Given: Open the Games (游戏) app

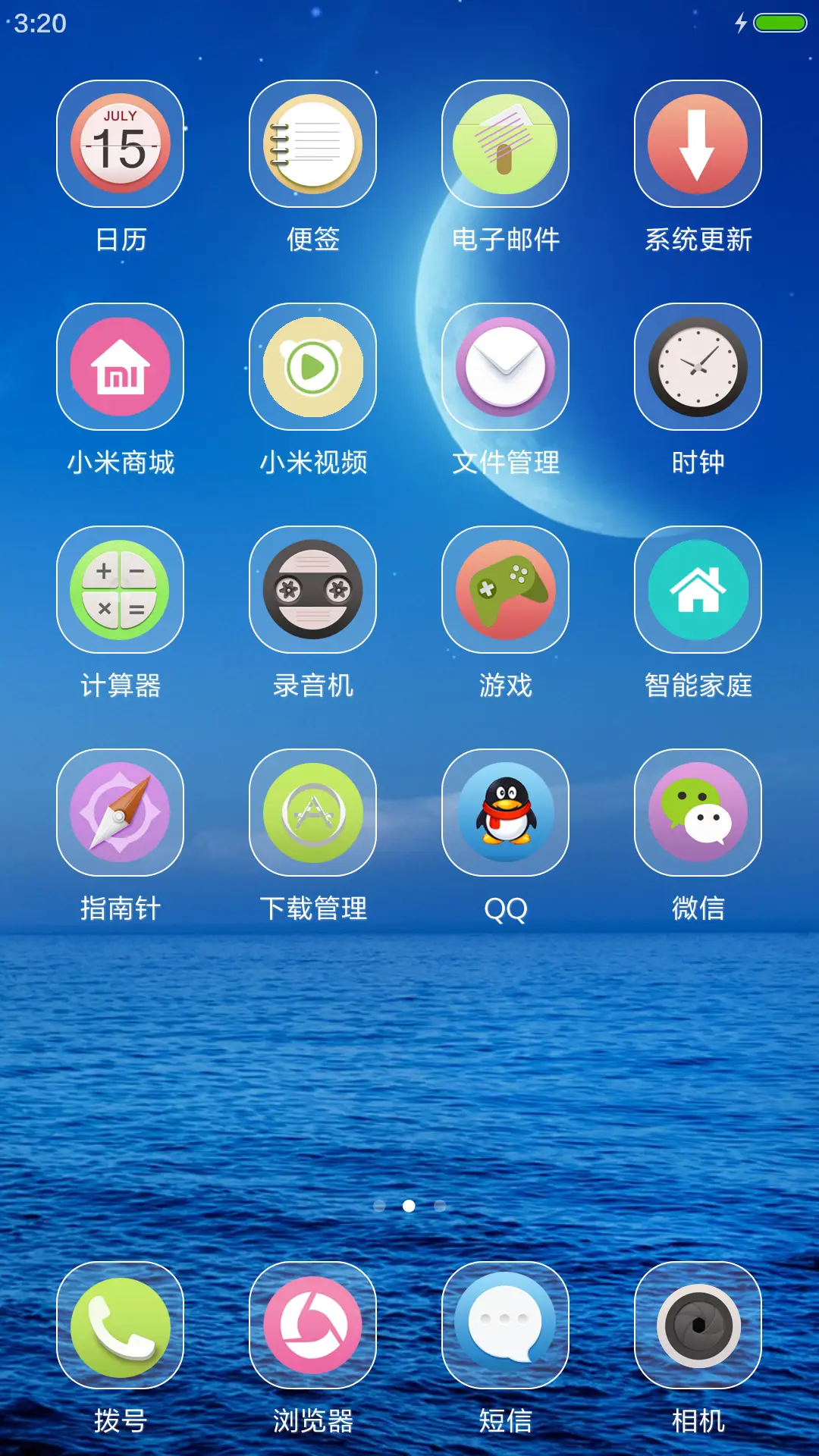Looking at the screenshot, I should (x=505, y=591).
